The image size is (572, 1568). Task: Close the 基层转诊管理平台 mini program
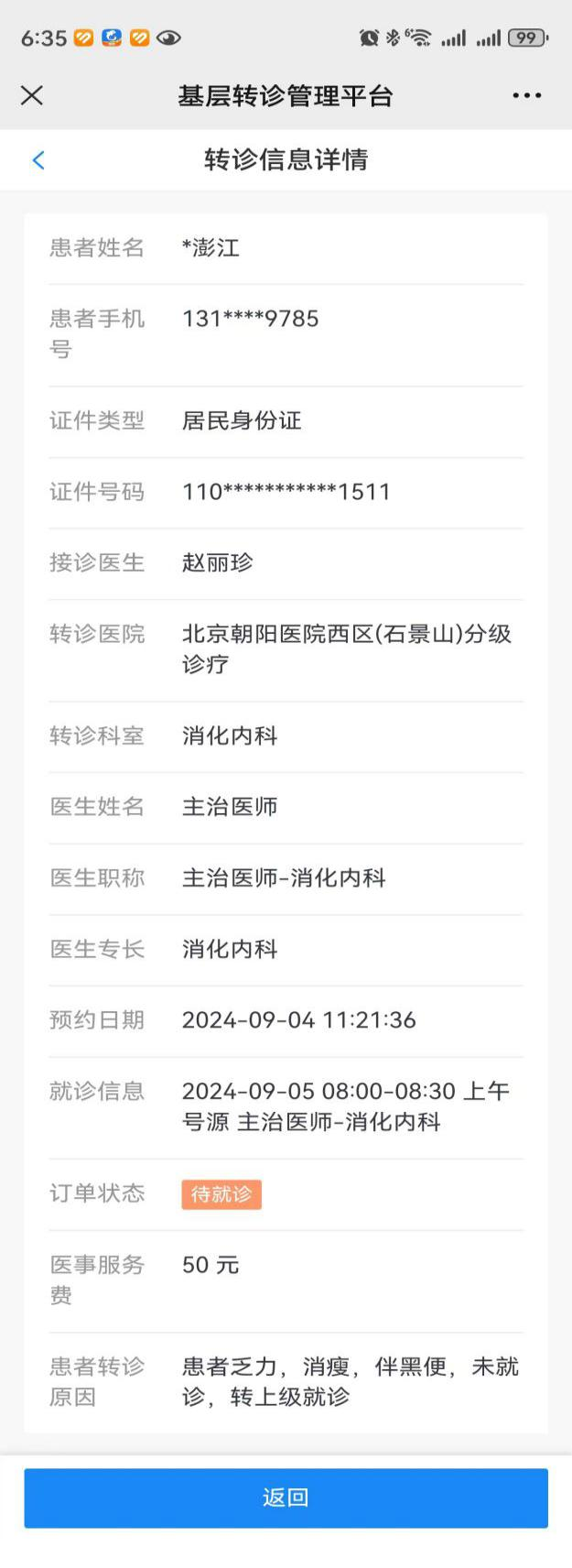(x=32, y=95)
